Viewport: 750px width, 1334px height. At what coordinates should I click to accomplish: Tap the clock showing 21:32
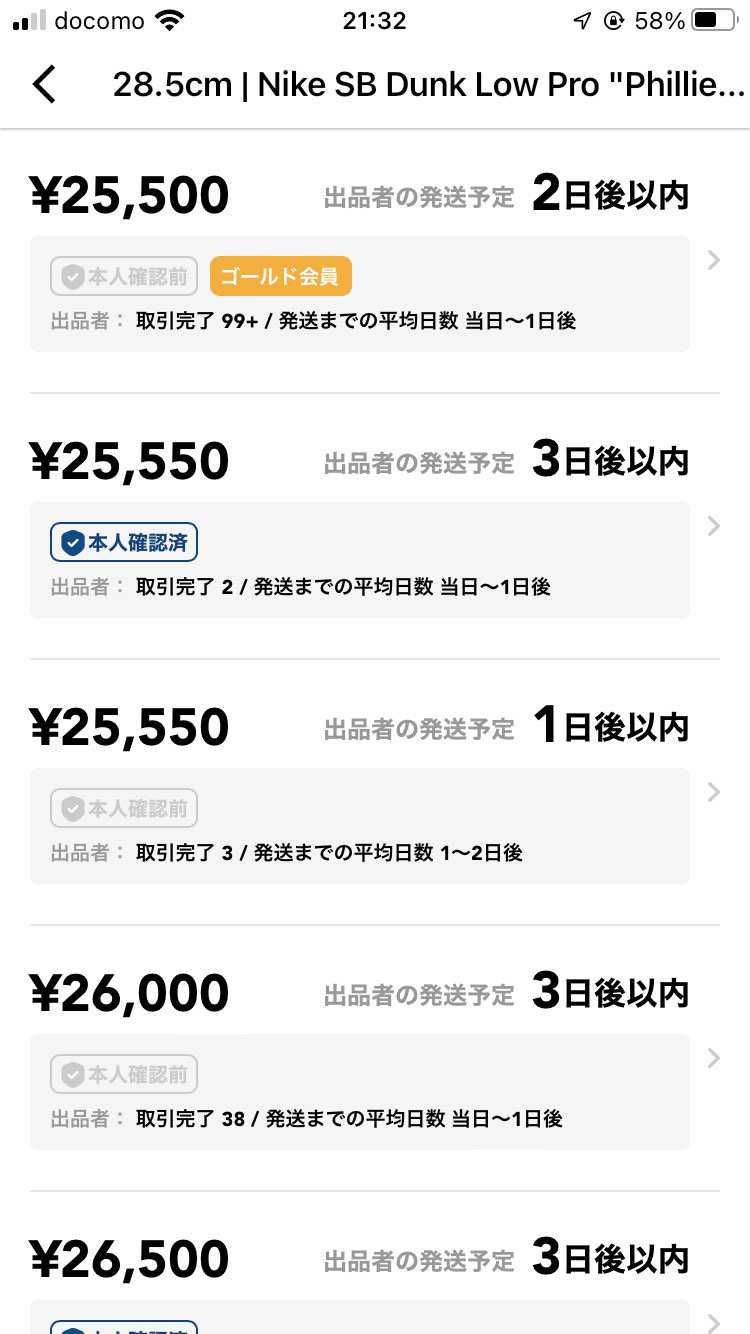click(x=375, y=18)
